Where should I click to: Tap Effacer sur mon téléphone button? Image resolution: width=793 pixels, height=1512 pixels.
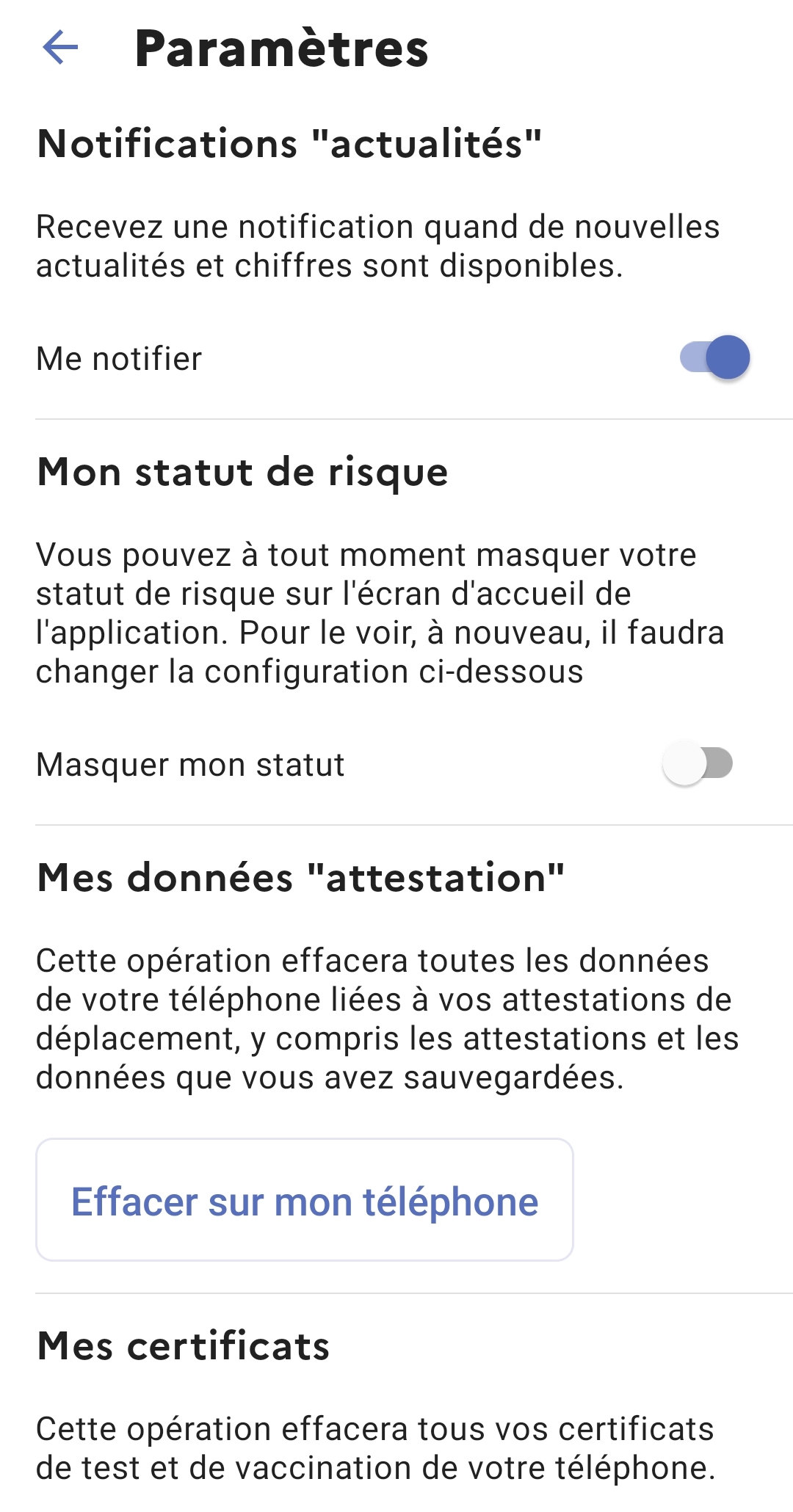point(305,1201)
